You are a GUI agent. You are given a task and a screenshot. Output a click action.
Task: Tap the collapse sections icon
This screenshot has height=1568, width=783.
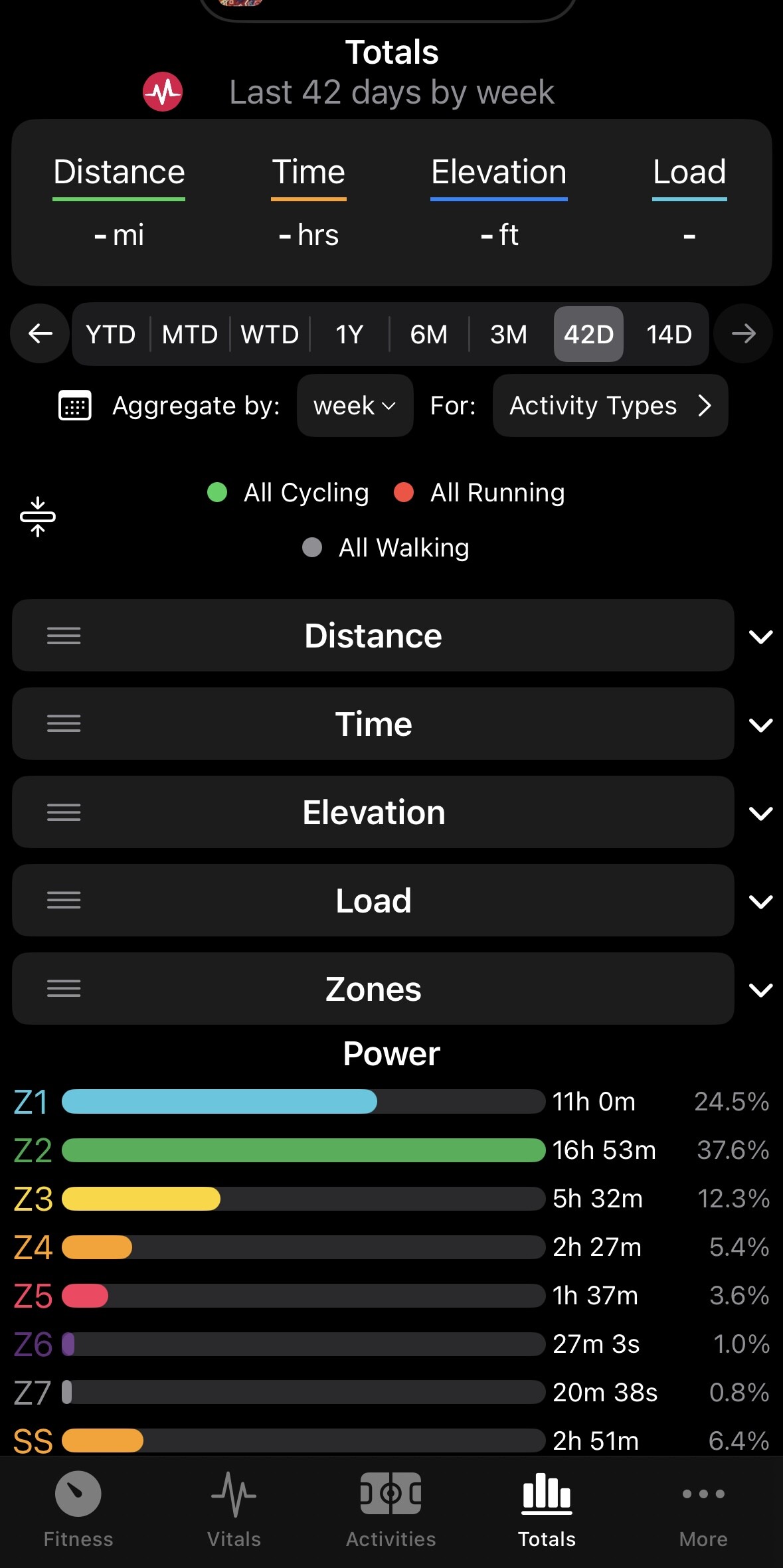pyautogui.click(x=38, y=517)
